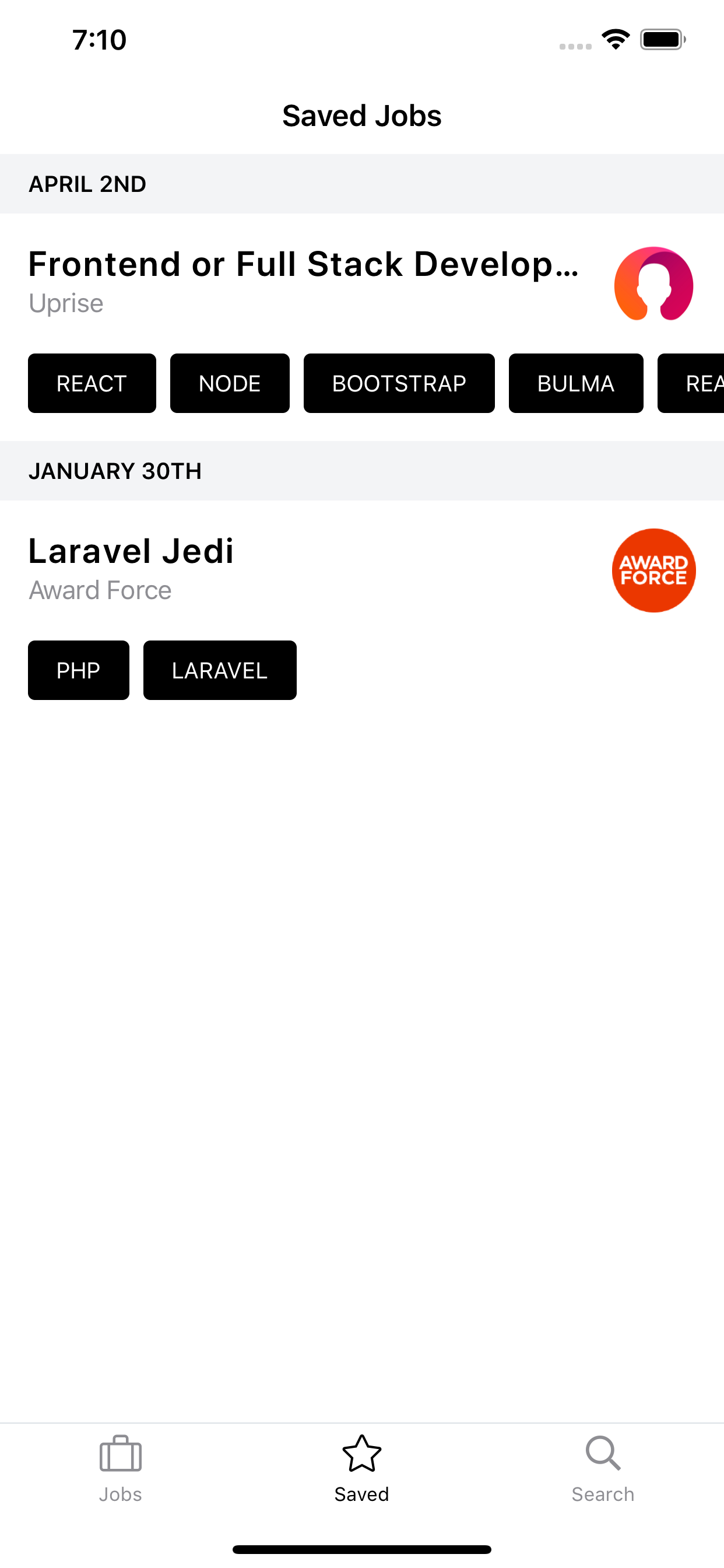Open the Frontend or Full Stack Developer job
724x1568 pixels.
(303, 264)
